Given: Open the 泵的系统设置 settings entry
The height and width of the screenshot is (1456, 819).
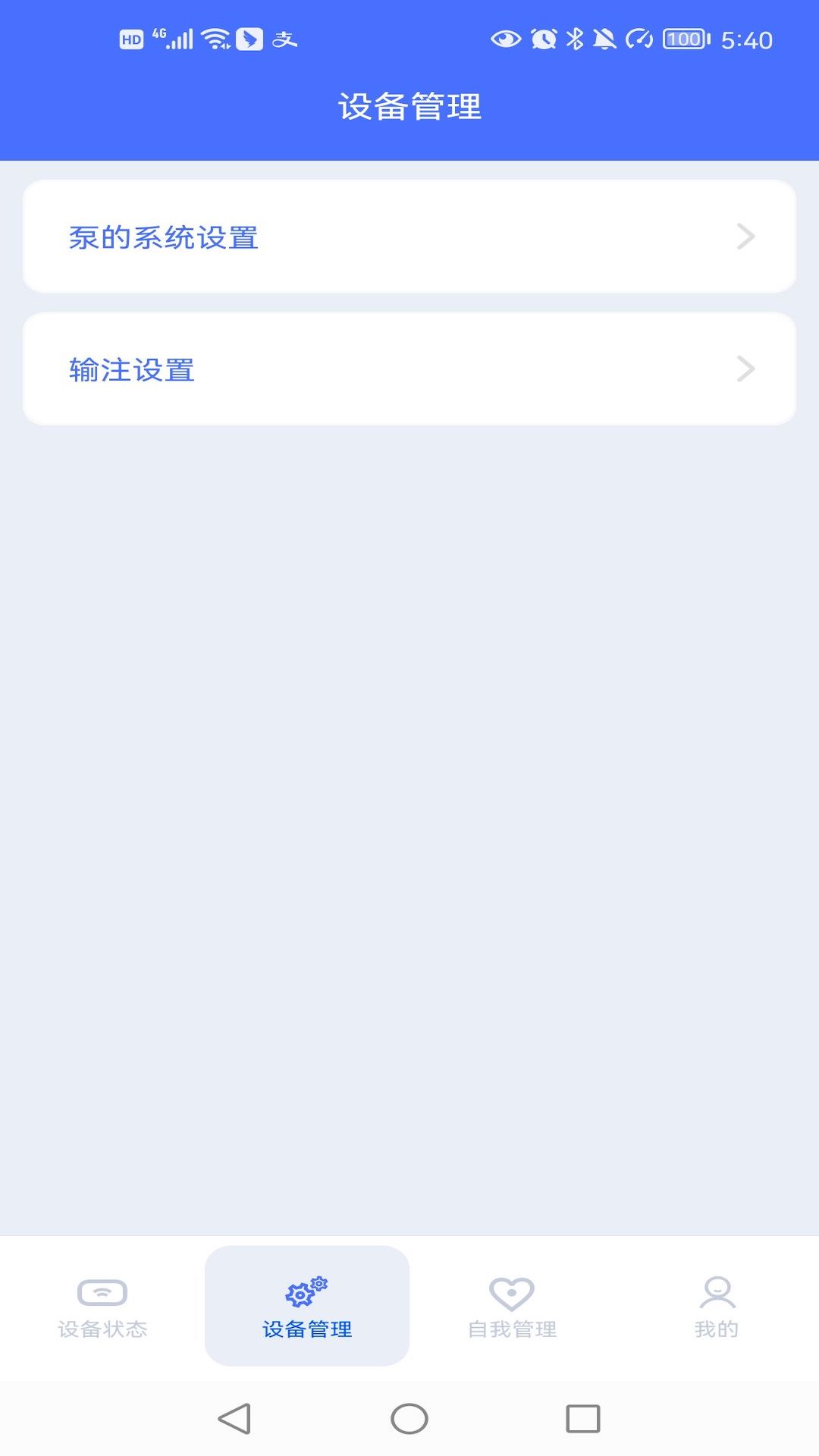Looking at the screenshot, I should (409, 237).
